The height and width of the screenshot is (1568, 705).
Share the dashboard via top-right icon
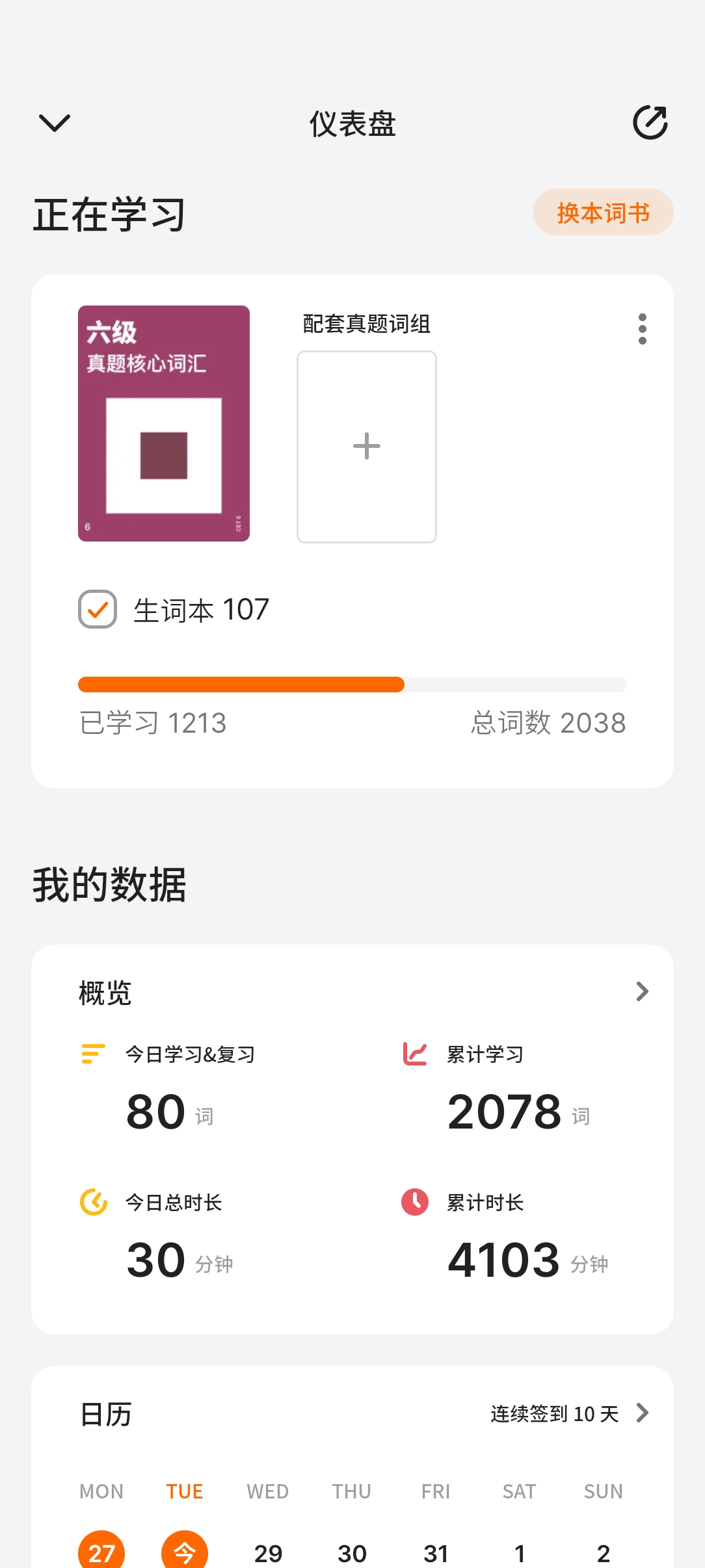click(650, 123)
